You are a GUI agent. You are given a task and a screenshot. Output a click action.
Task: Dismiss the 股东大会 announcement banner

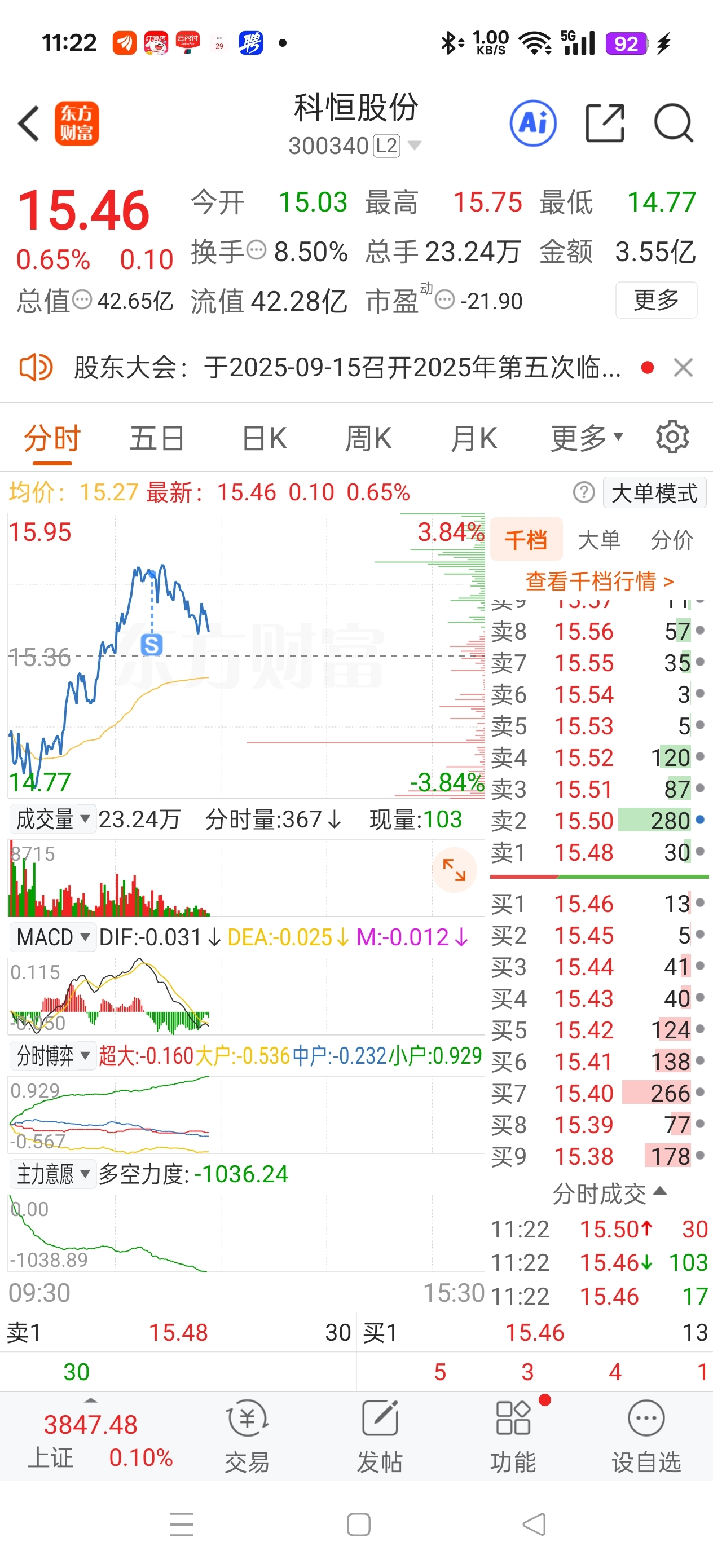(x=683, y=368)
